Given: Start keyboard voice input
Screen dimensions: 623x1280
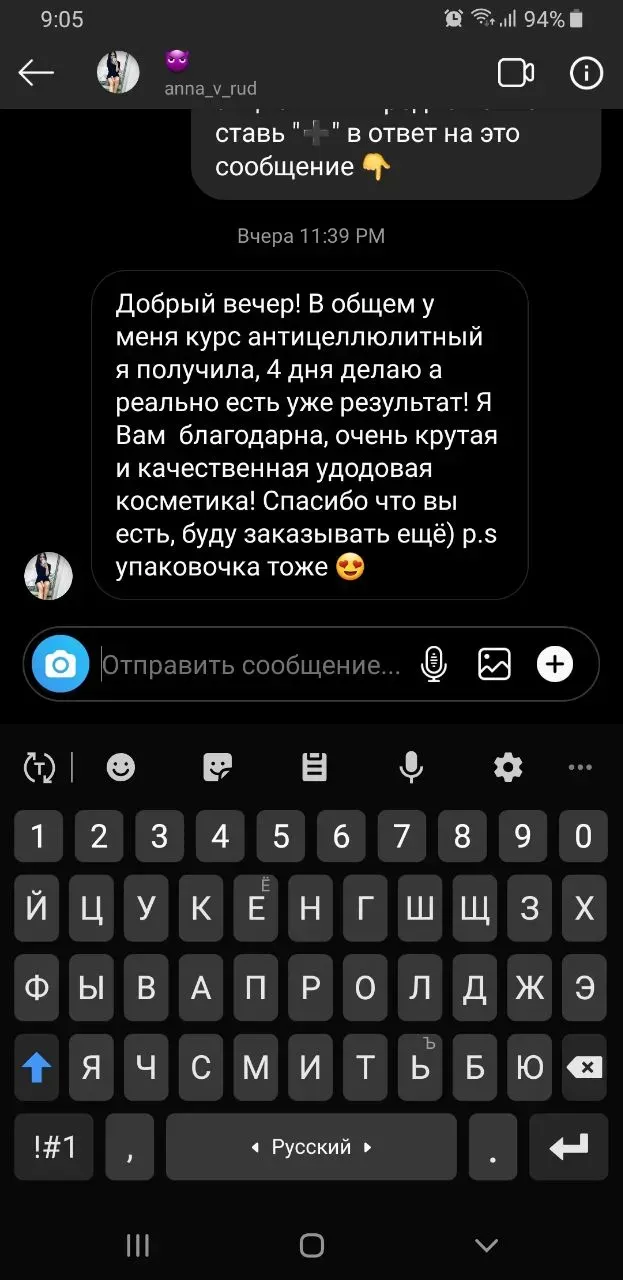Looking at the screenshot, I should (411, 767).
